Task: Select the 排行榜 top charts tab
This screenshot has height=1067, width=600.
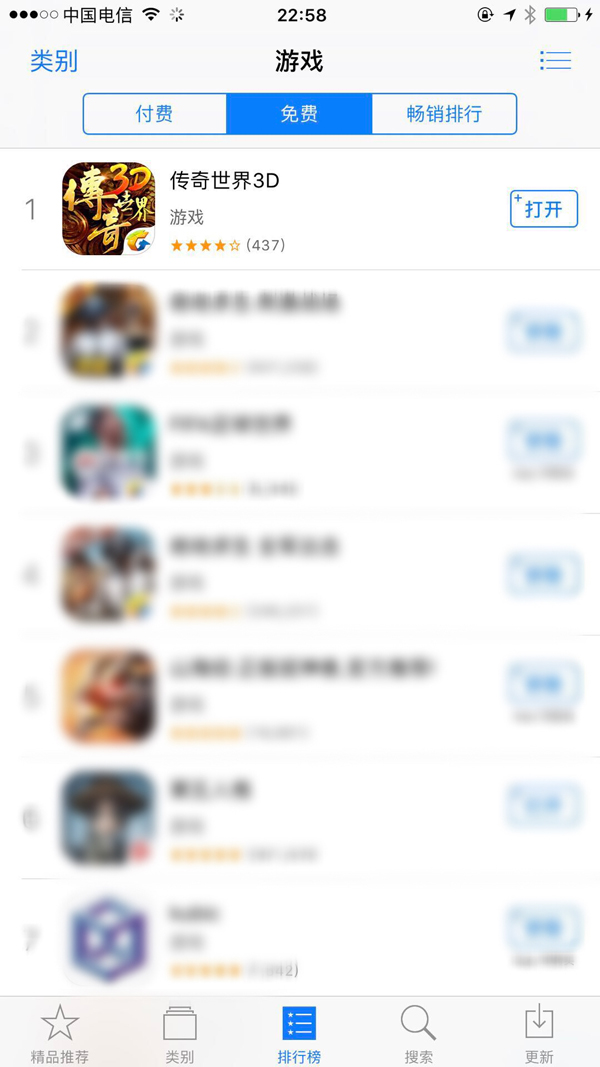Action: coord(299,1034)
